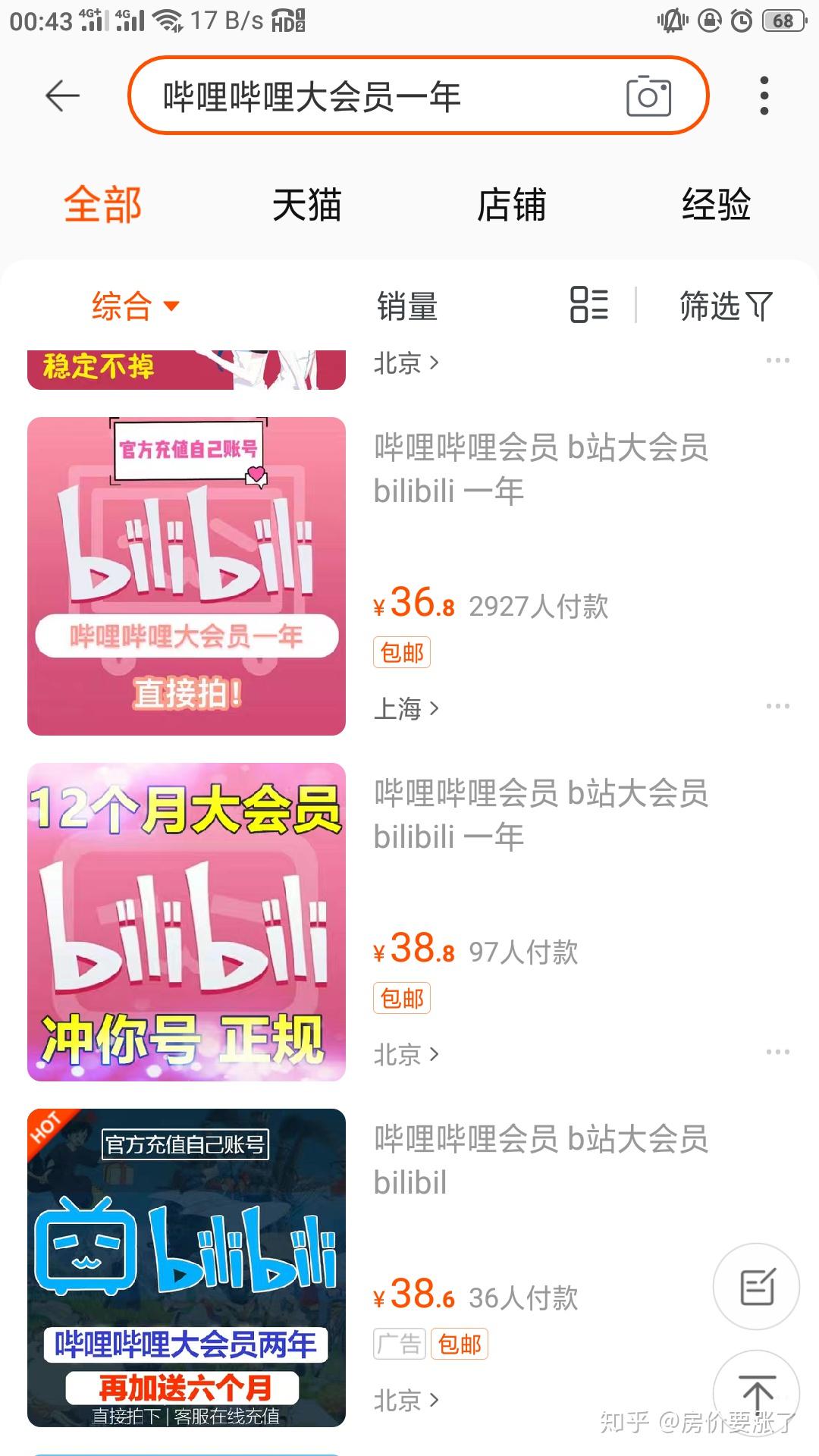Tap 上海 seller location link
This screenshot has height=1456, width=819.
click(x=406, y=709)
